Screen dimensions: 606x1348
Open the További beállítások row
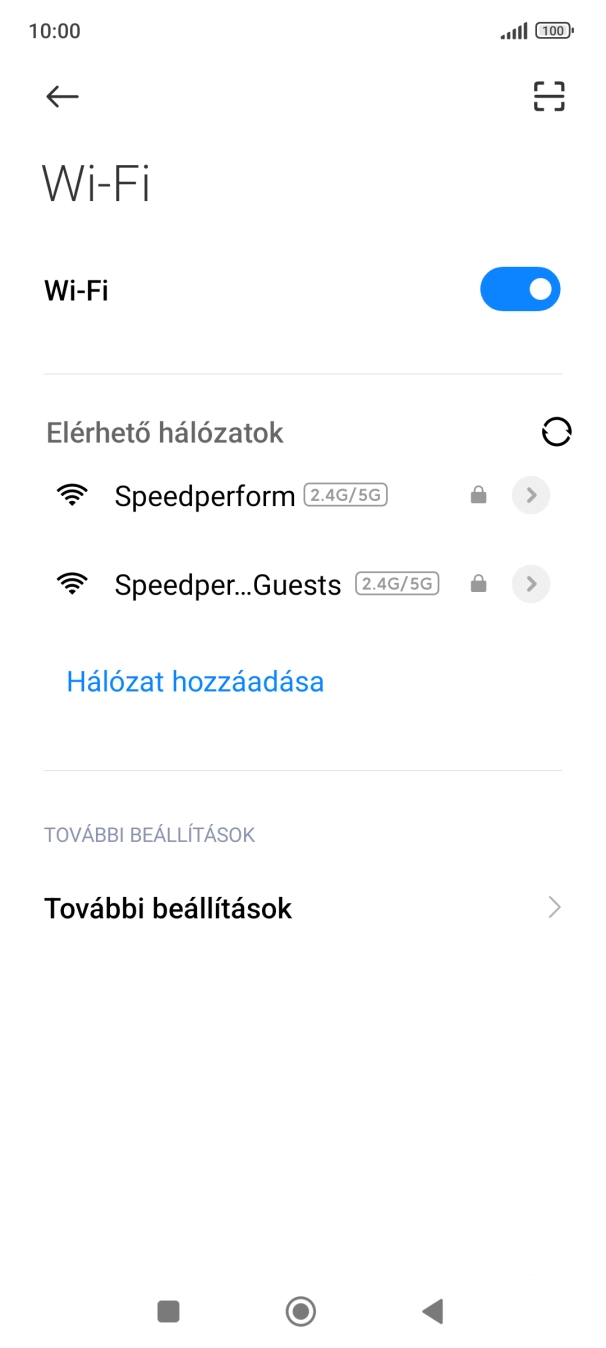pyautogui.click(x=302, y=908)
